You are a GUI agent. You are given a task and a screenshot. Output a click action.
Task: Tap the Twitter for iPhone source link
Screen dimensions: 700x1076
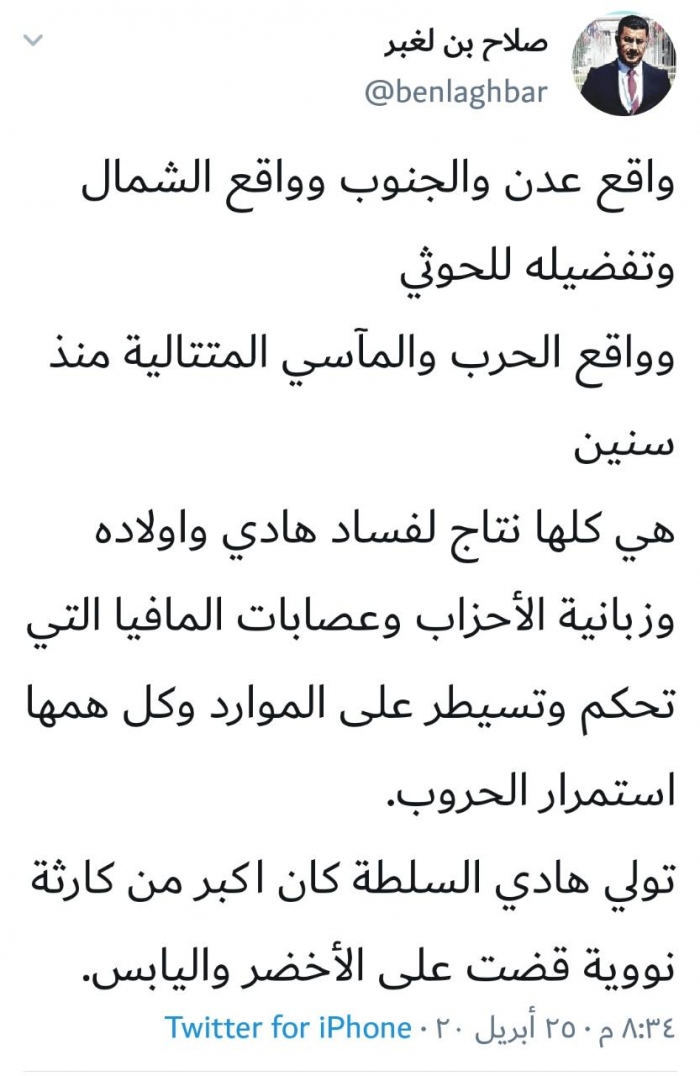coord(288,1027)
